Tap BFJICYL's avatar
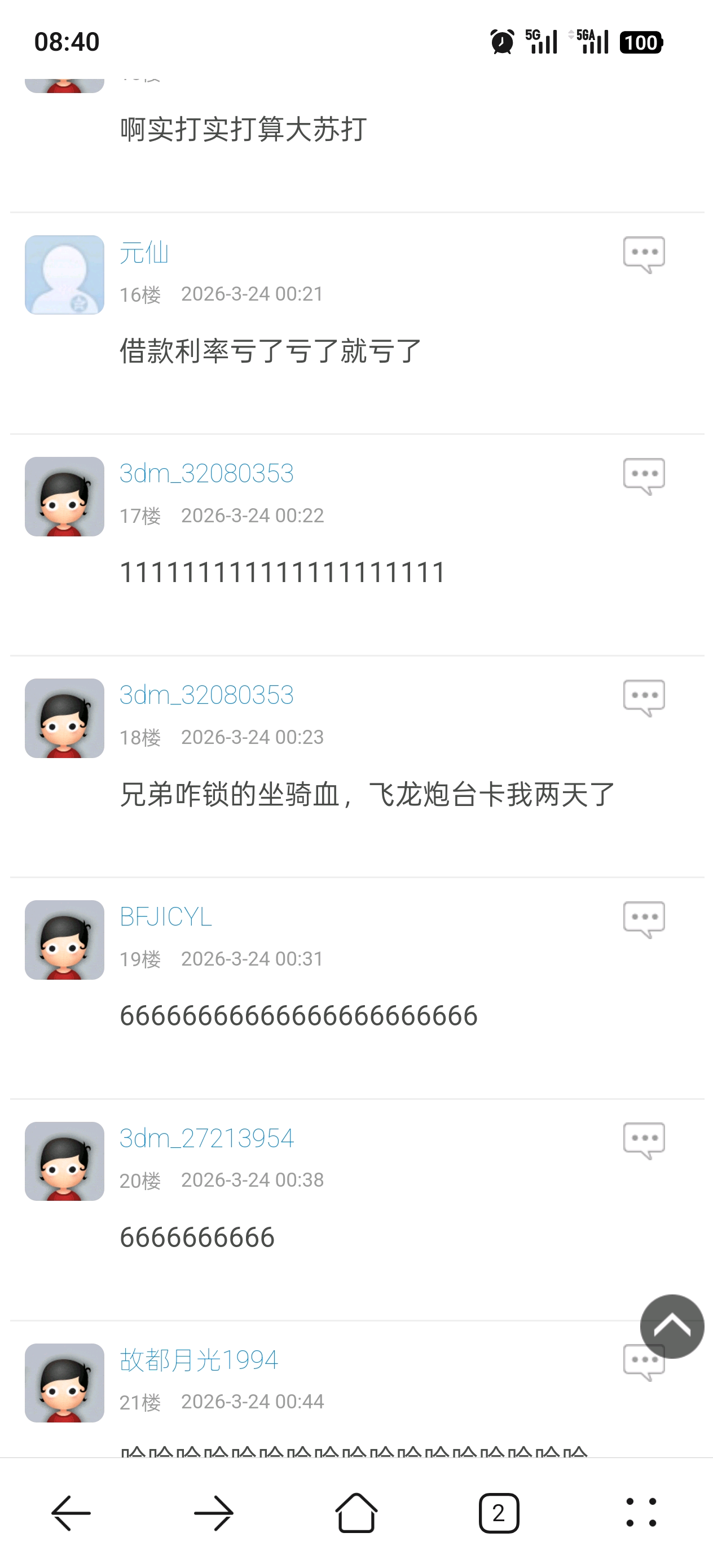This screenshot has width=713, height=1568. click(64, 939)
